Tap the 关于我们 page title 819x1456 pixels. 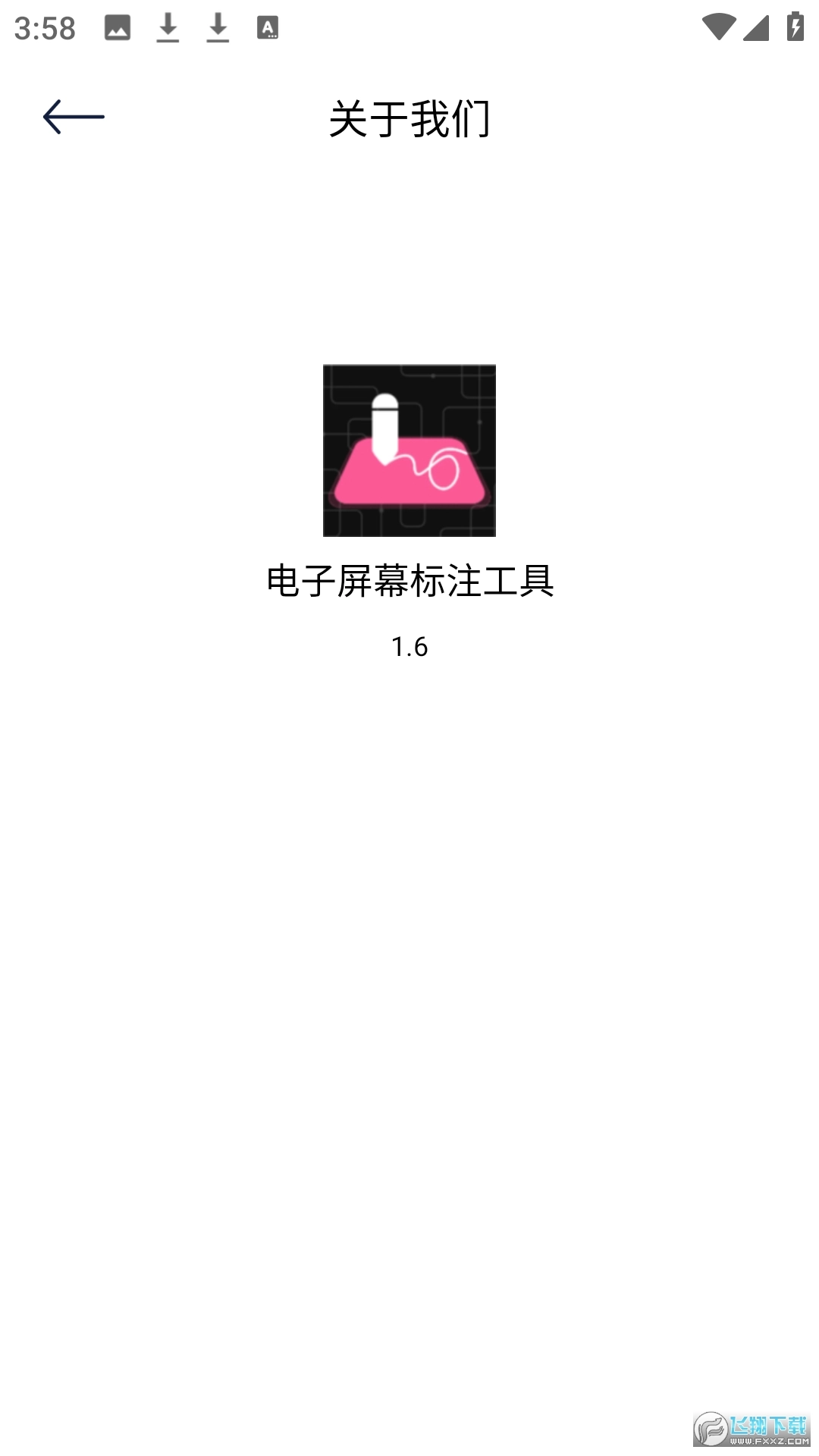tap(409, 118)
